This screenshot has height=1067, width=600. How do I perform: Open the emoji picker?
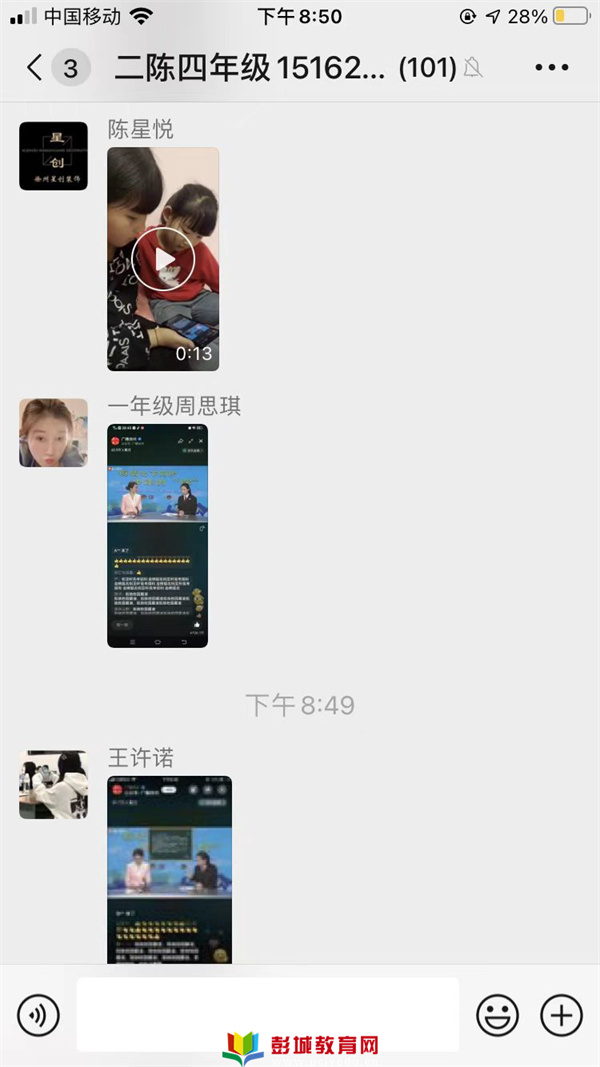tap(497, 1016)
